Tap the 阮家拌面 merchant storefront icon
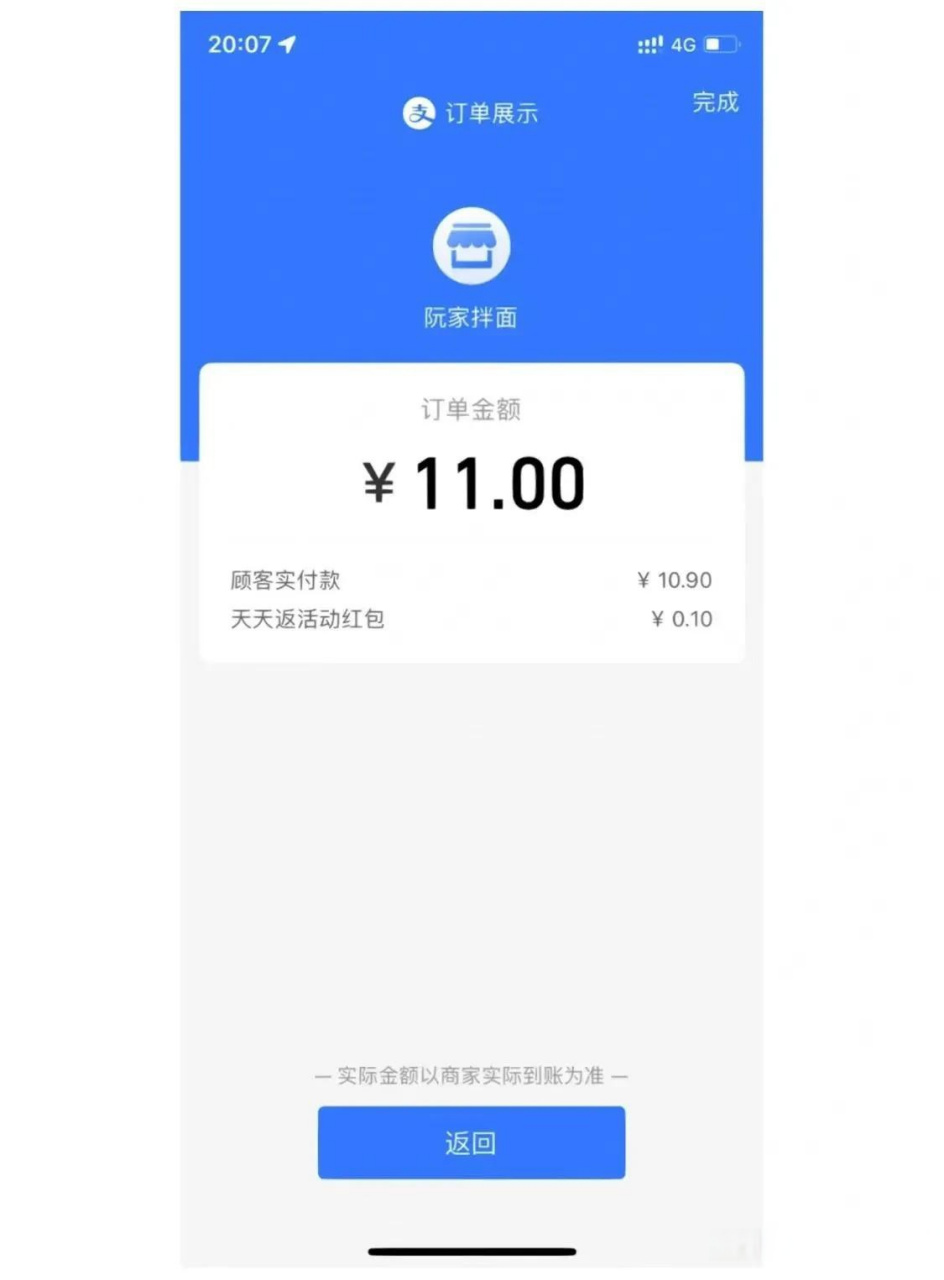The width and height of the screenshot is (944, 1280). [471, 245]
